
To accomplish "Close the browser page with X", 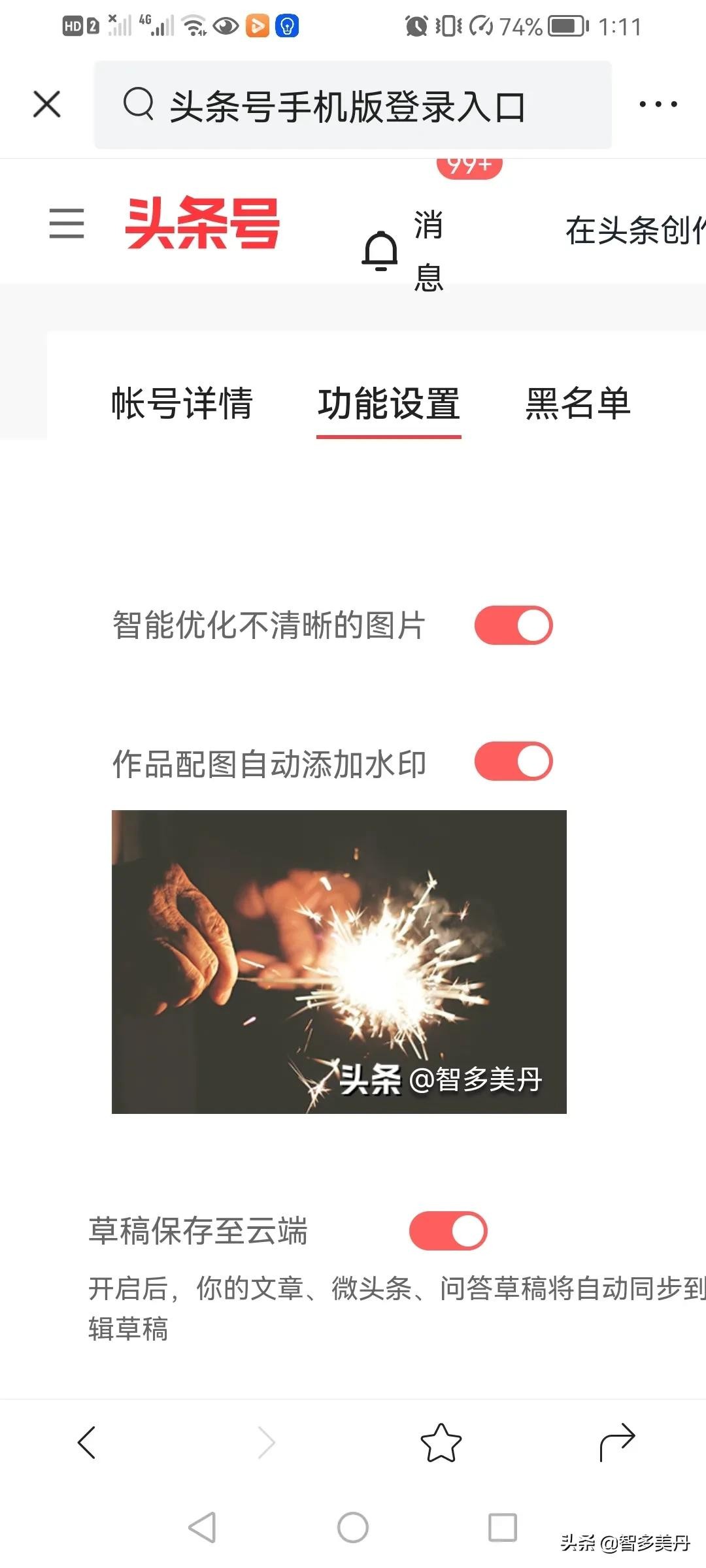I will click(x=47, y=105).
